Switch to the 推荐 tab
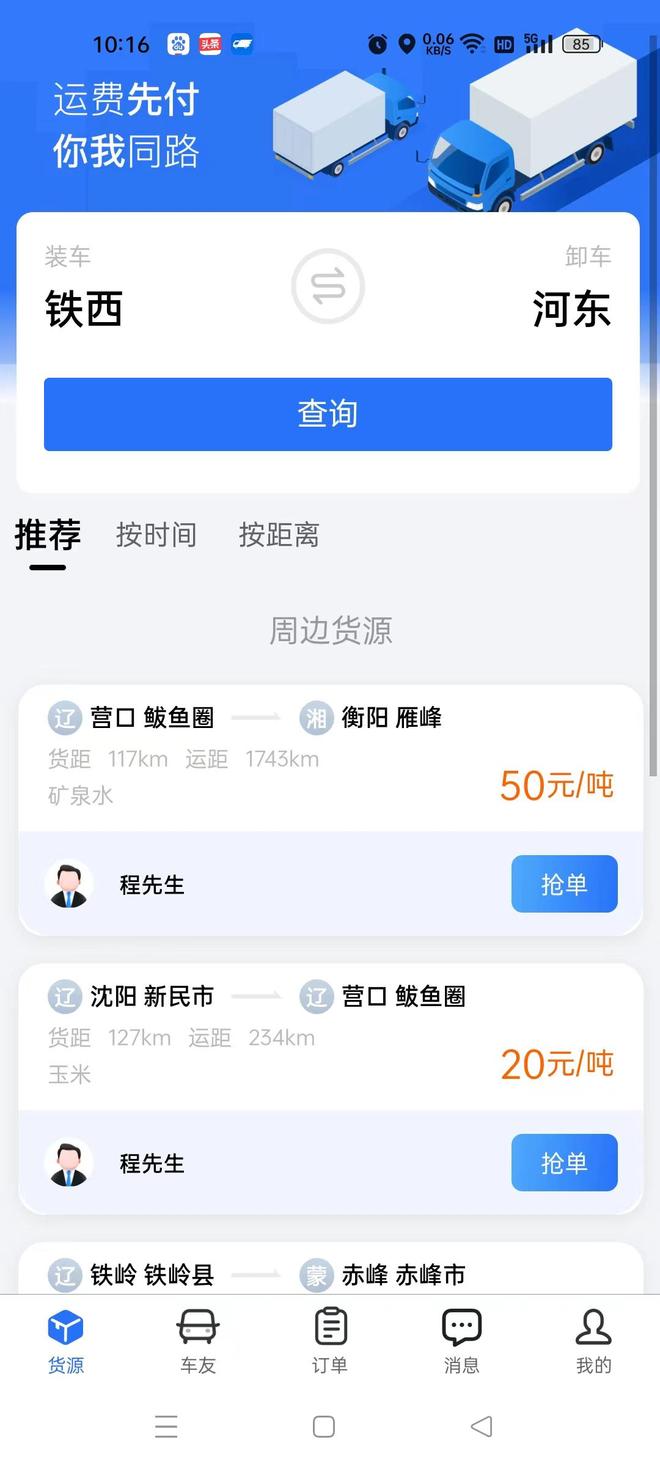660x1467 pixels. pyautogui.click(x=47, y=536)
